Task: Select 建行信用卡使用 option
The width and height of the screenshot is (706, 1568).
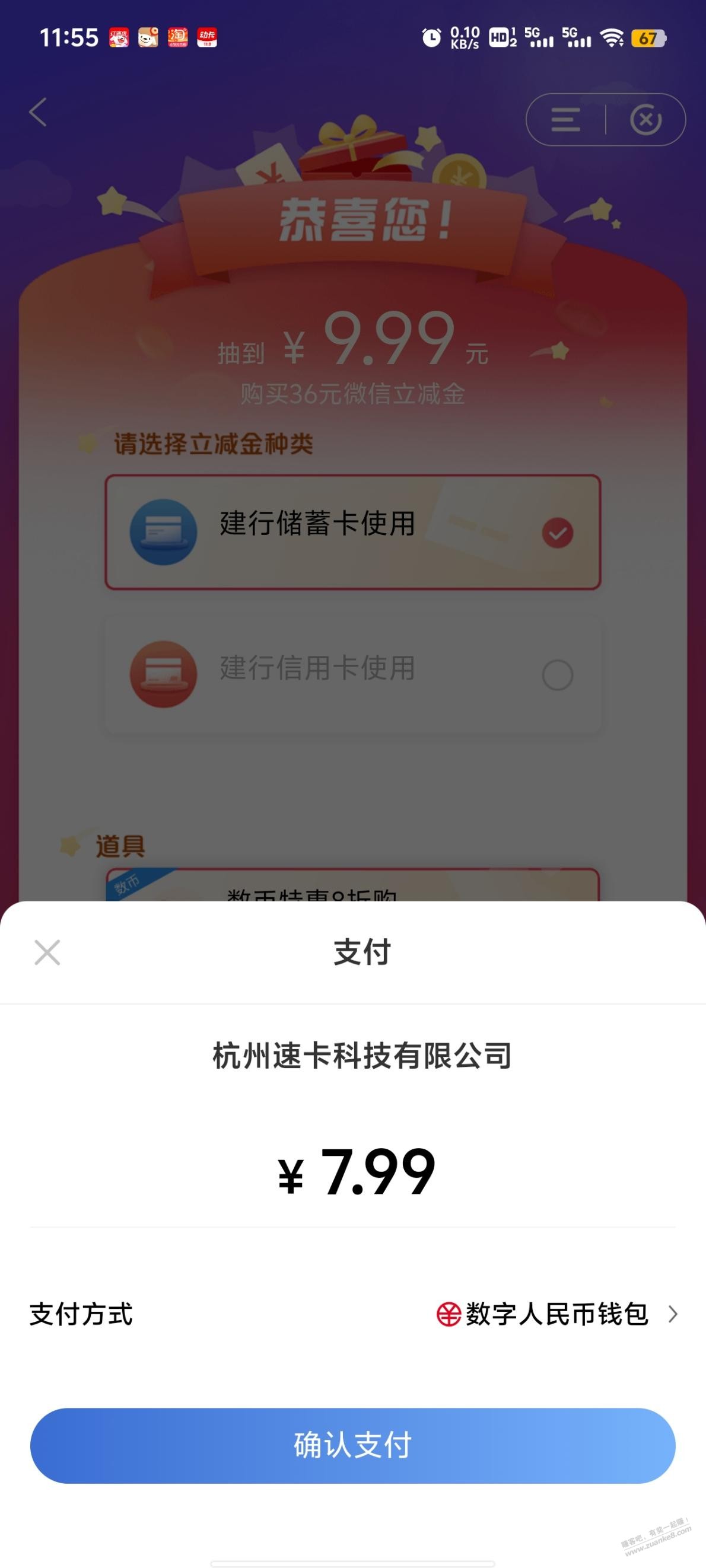Action: (352, 674)
